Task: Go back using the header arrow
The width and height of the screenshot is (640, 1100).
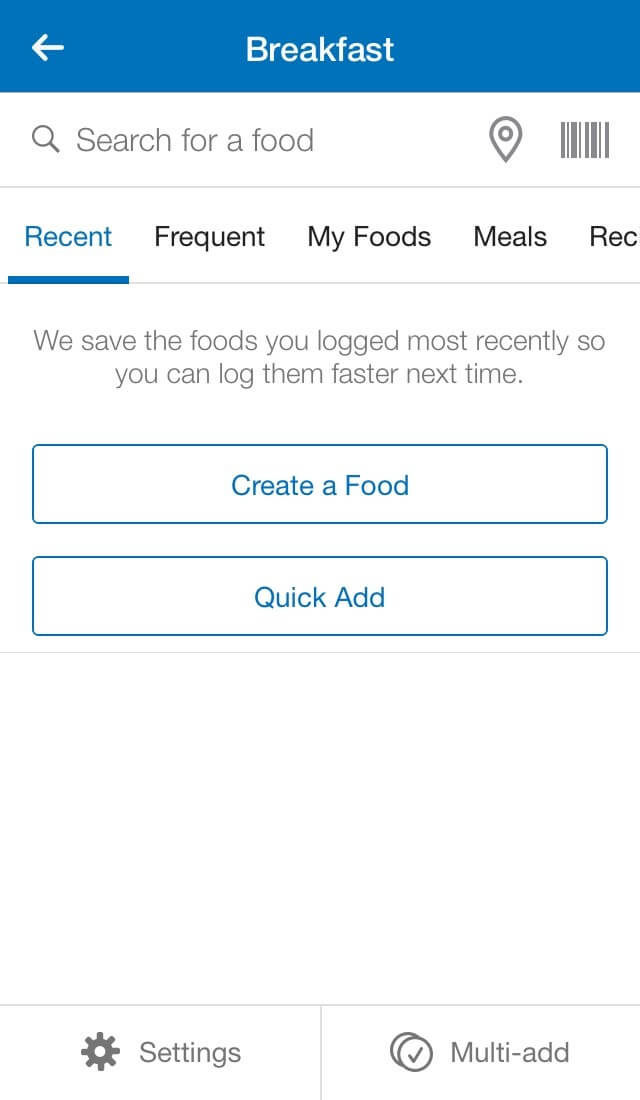Action: point(48,48)
